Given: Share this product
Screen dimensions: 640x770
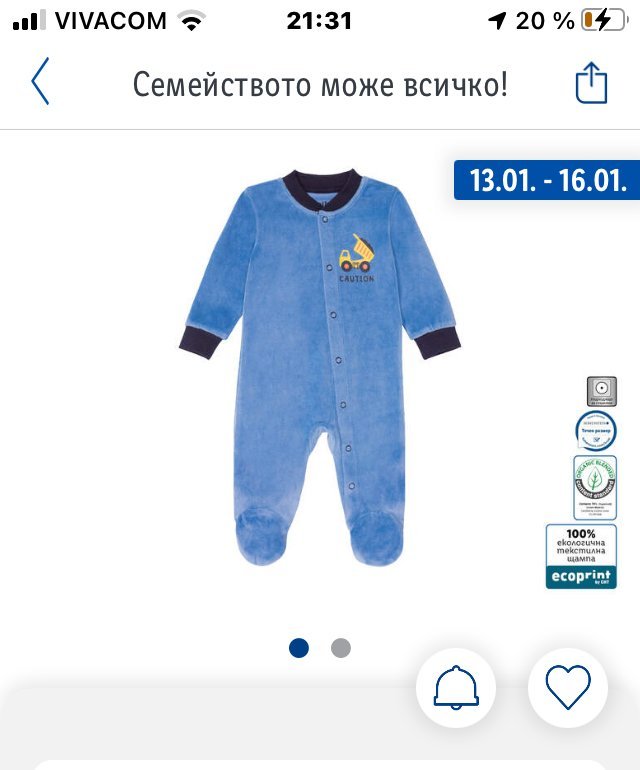Looking at the screenshot, I should click(591, 82).
